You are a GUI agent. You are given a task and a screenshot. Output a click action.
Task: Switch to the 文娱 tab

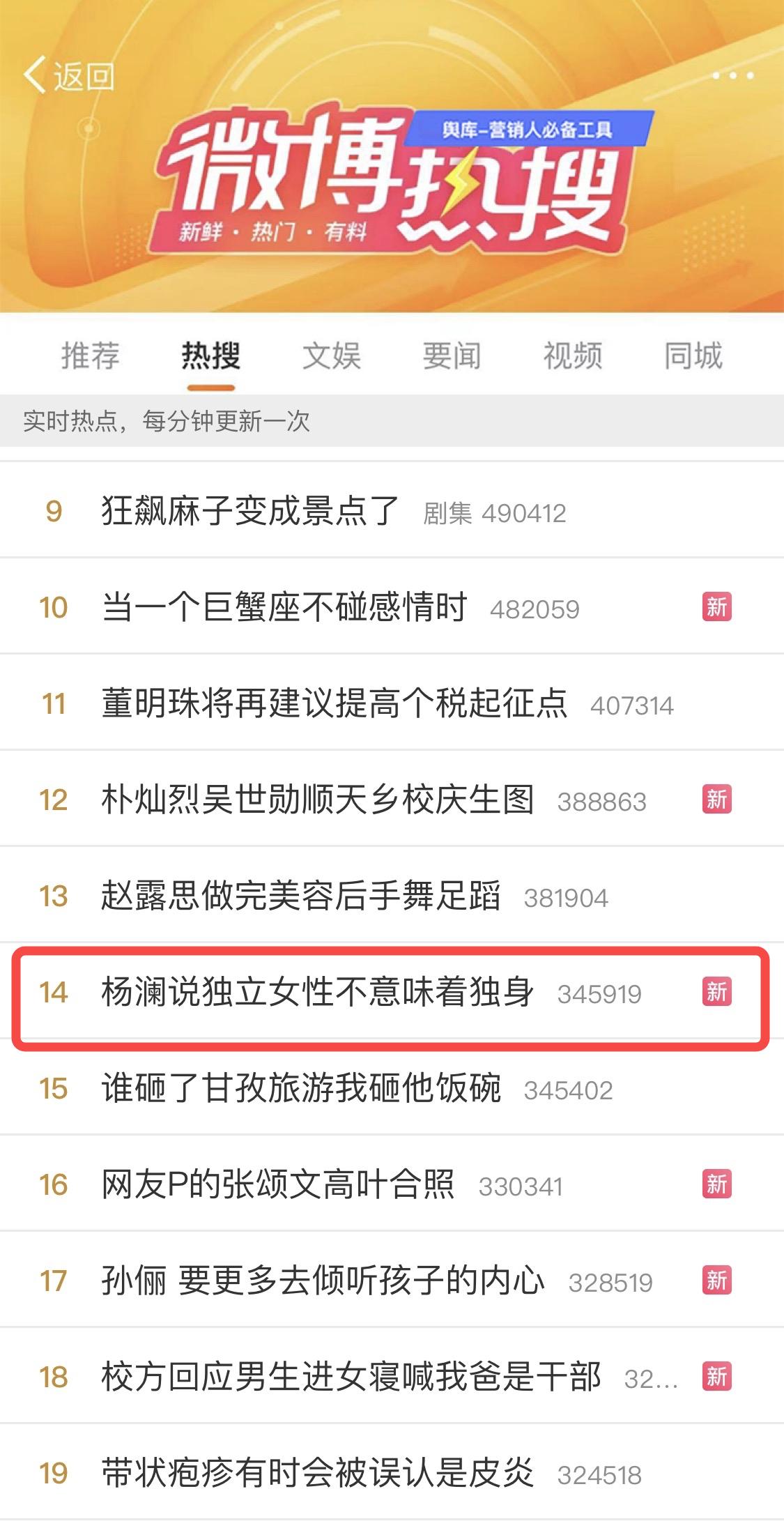point(332,356)
